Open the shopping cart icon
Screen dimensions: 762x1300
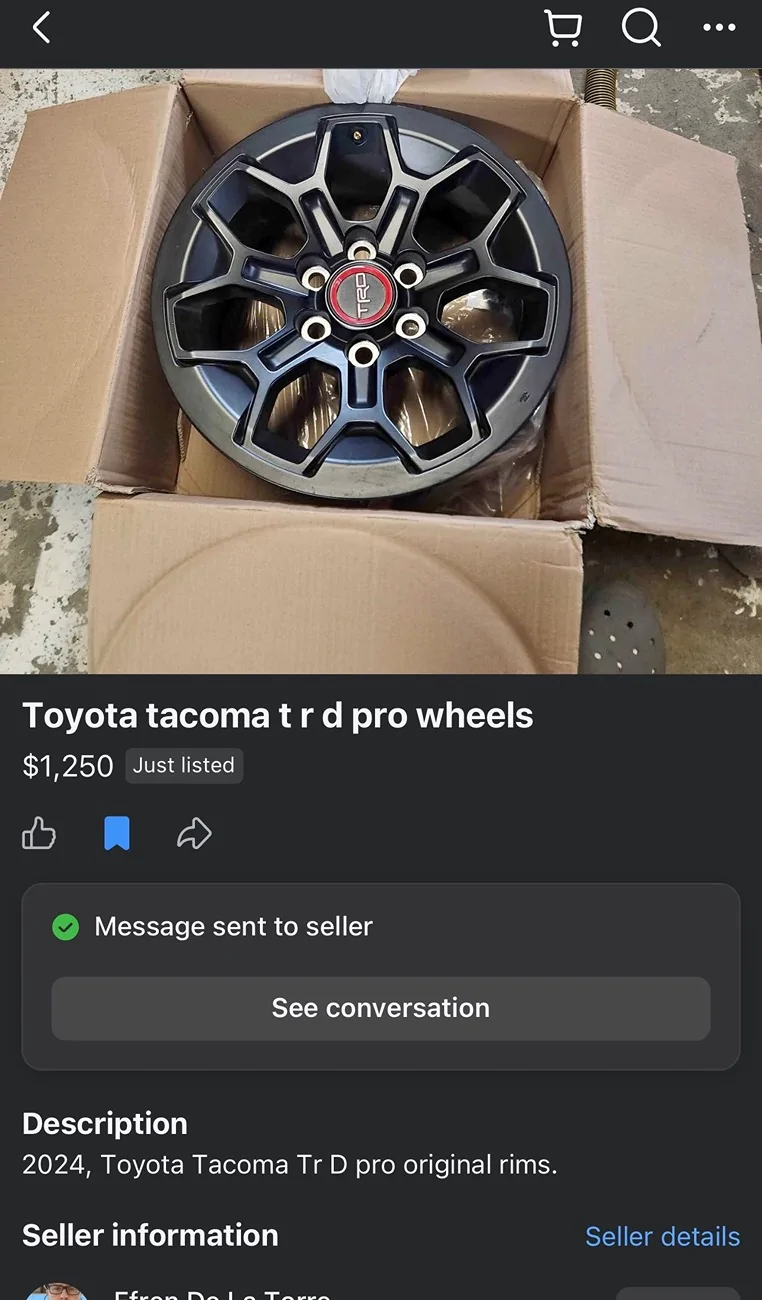(562, 28)
